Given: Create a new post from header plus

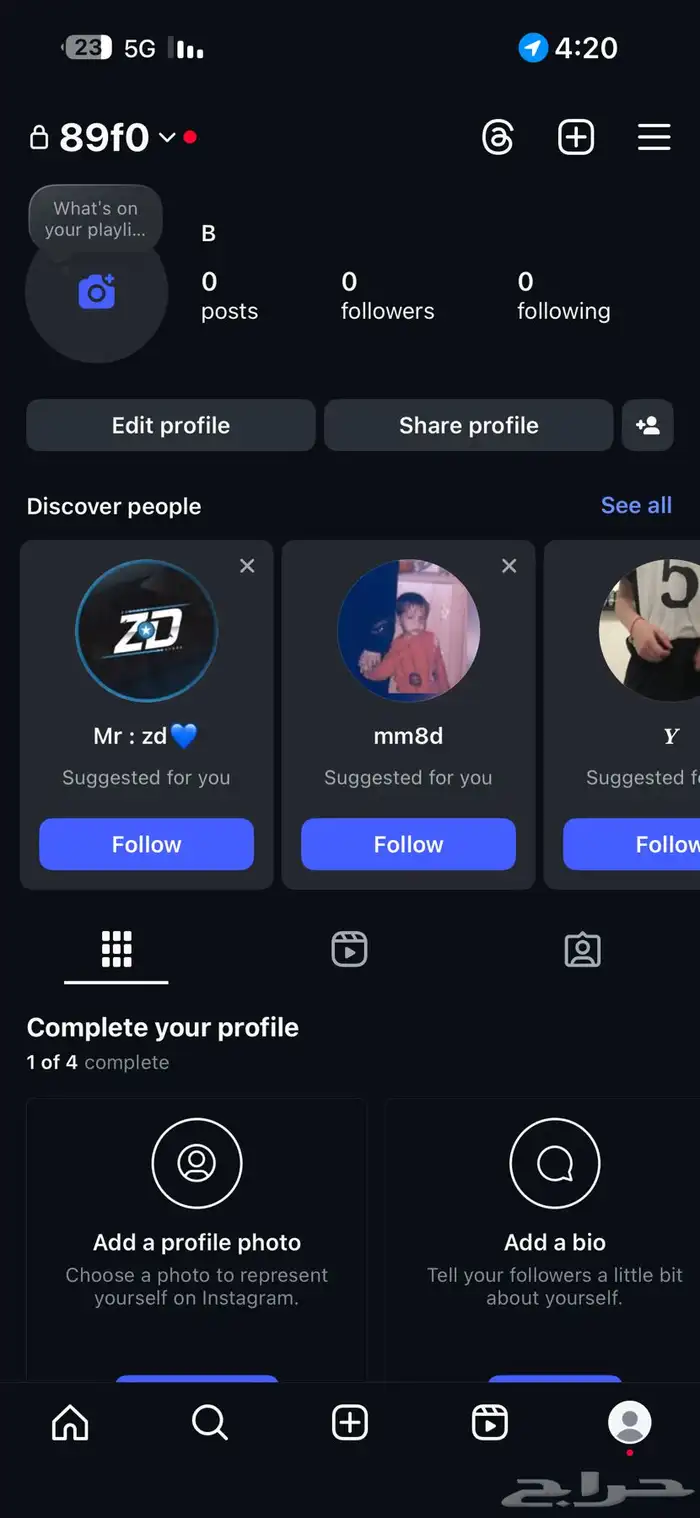Looking at the screenshot, I should click(x=576, y=137).
